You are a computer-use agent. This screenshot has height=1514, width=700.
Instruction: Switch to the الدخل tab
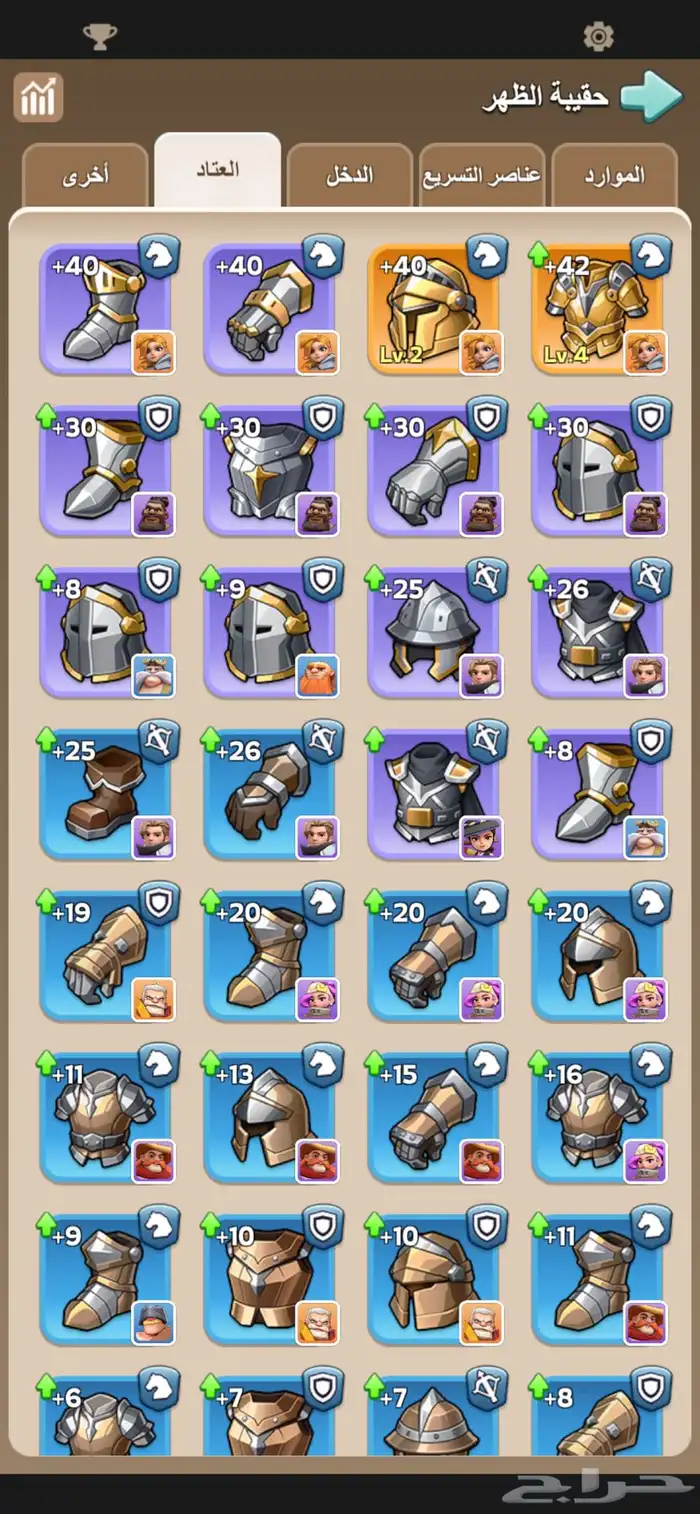click(349, 175)
